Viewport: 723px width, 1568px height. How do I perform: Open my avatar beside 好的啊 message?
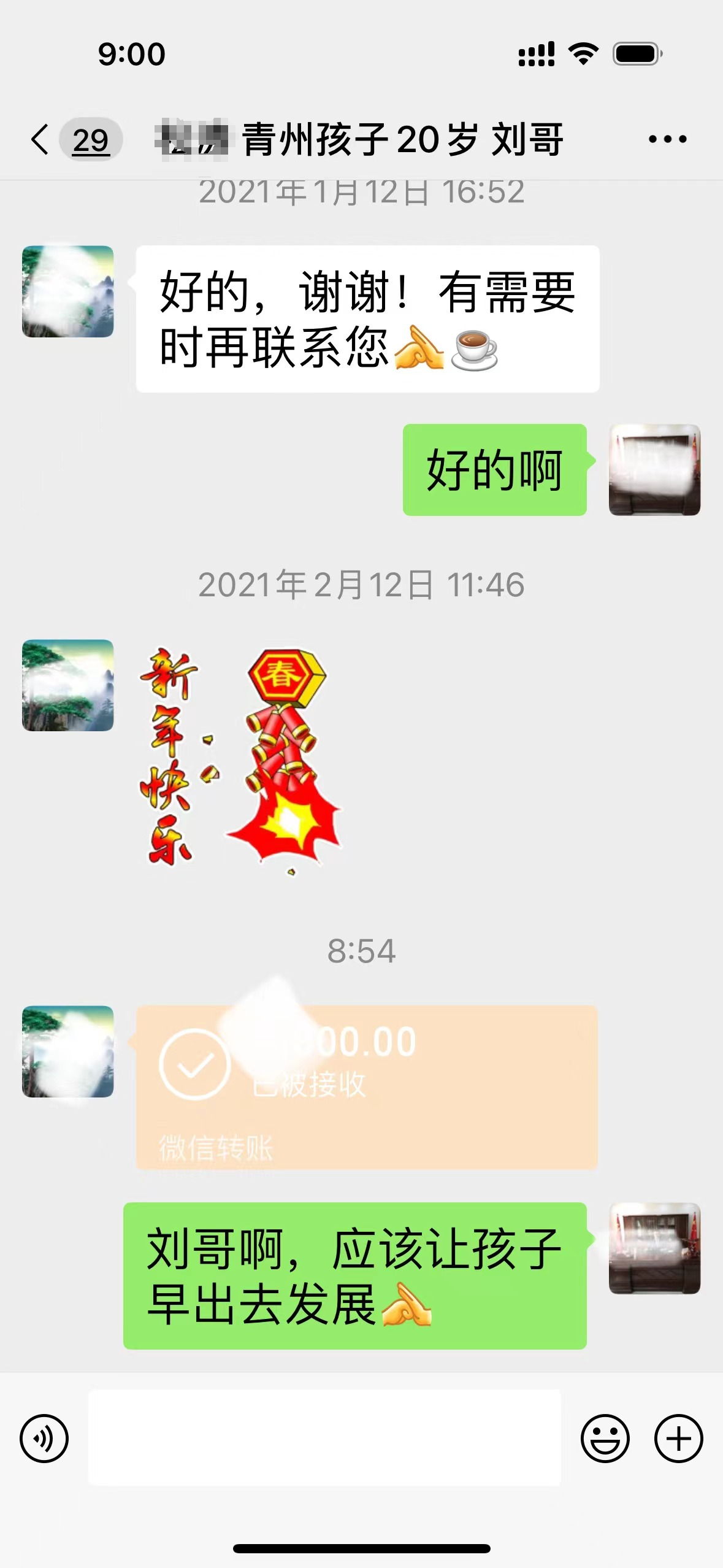tap(654, 470)
